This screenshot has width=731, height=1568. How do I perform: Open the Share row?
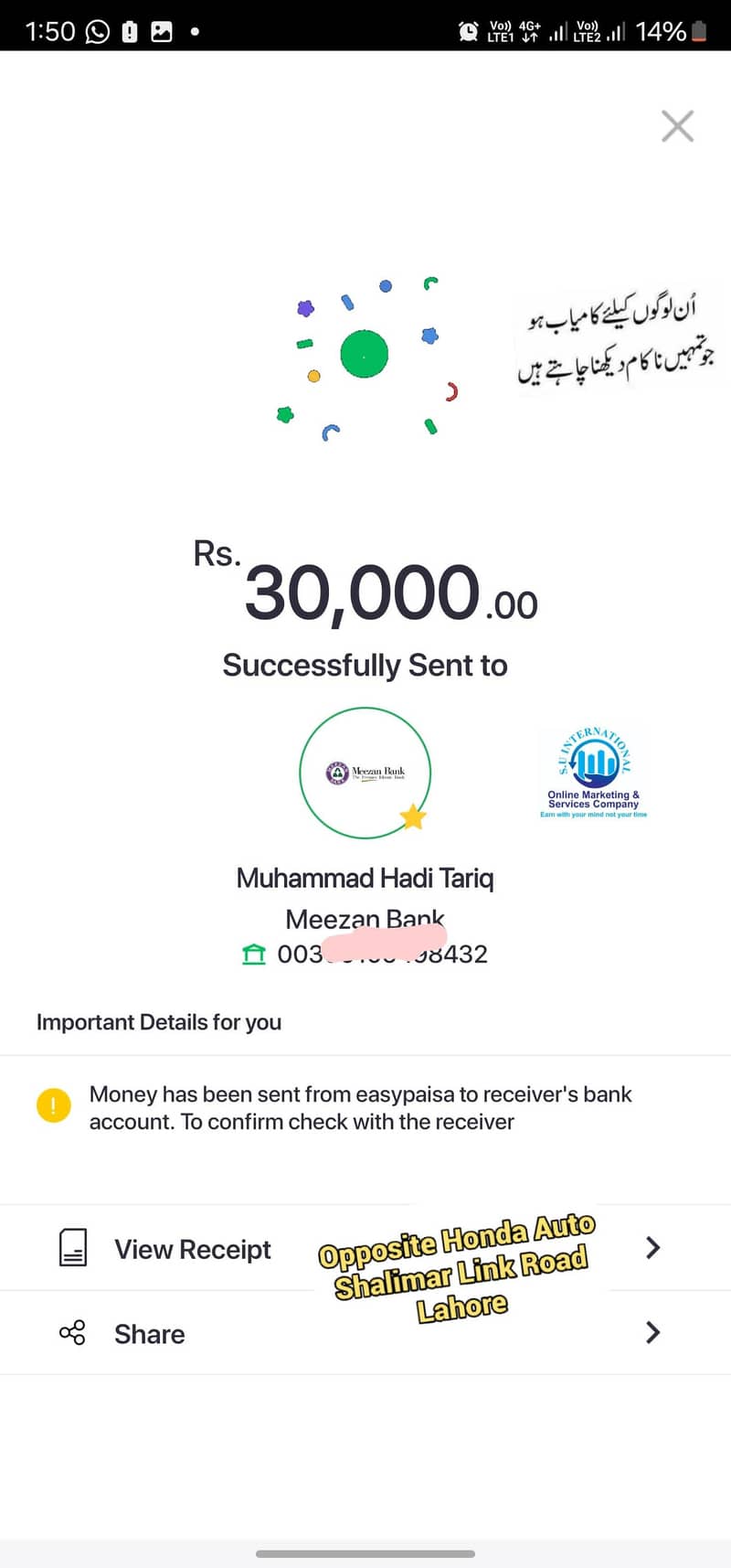(x=365, y=1333)
